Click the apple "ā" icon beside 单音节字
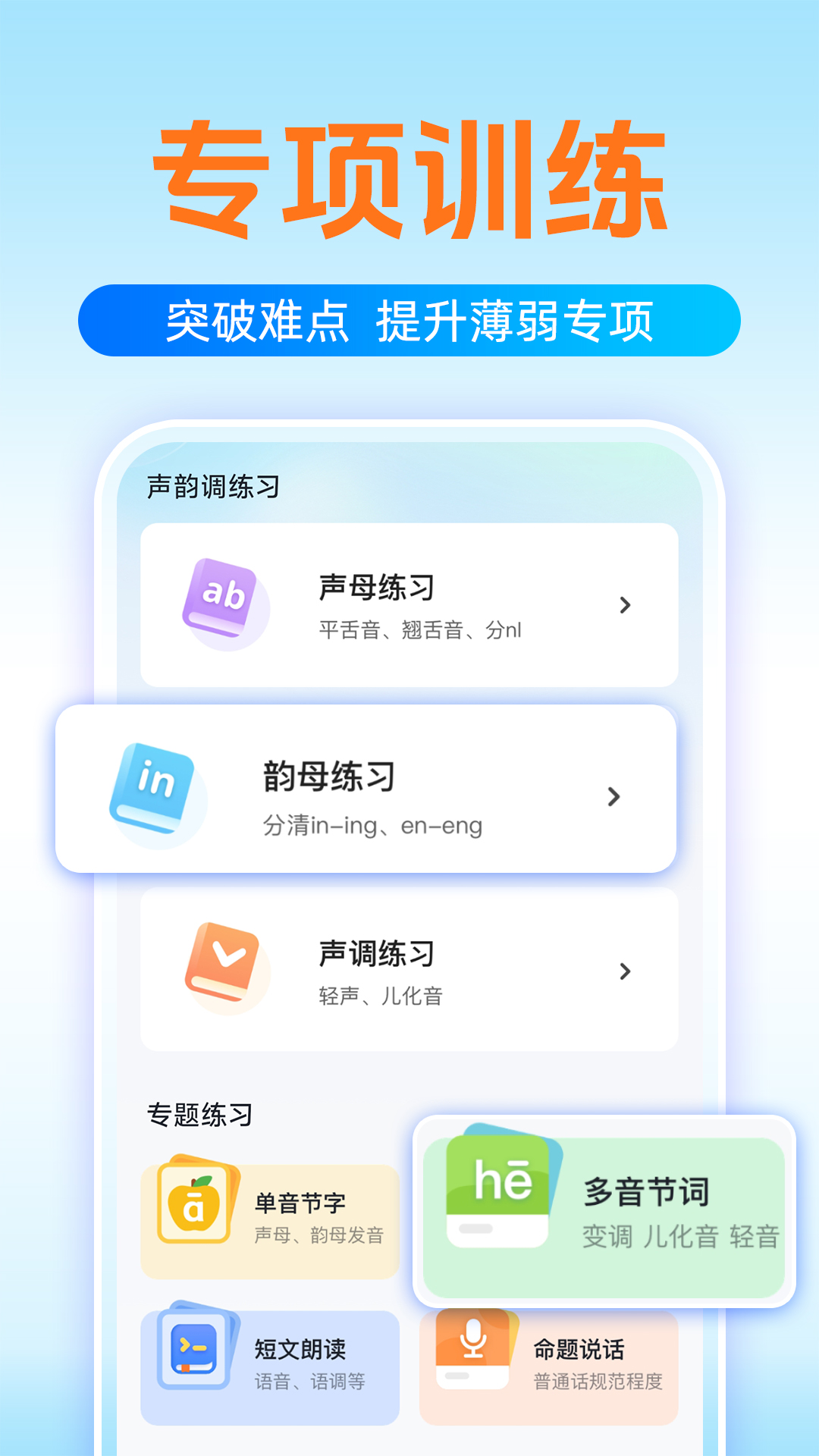This screenshot has height=1456, width=819. (196, 1204)
